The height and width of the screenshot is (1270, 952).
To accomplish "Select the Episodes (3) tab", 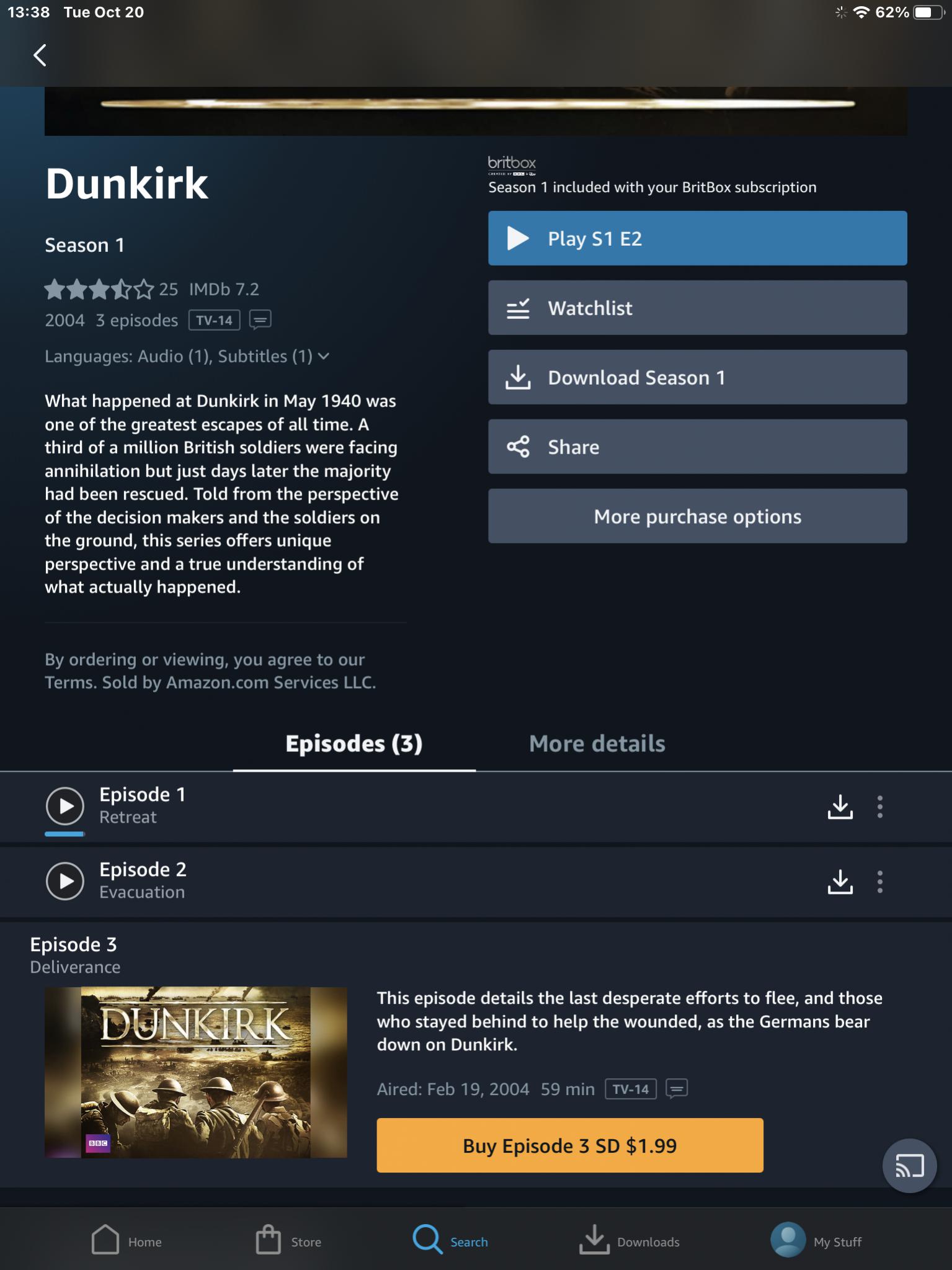I will click(x=354, y=743).
